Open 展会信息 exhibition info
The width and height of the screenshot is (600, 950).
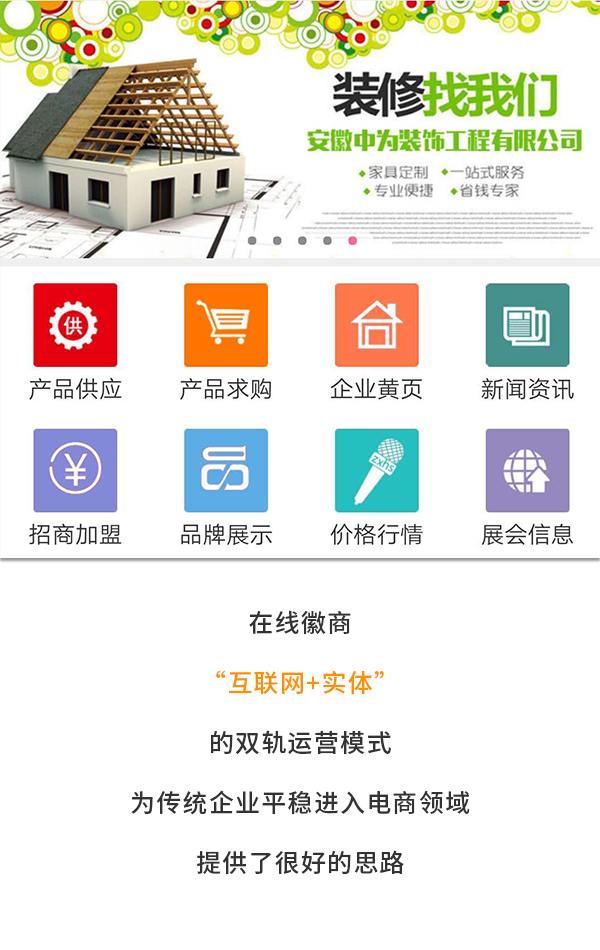point(527,471)
